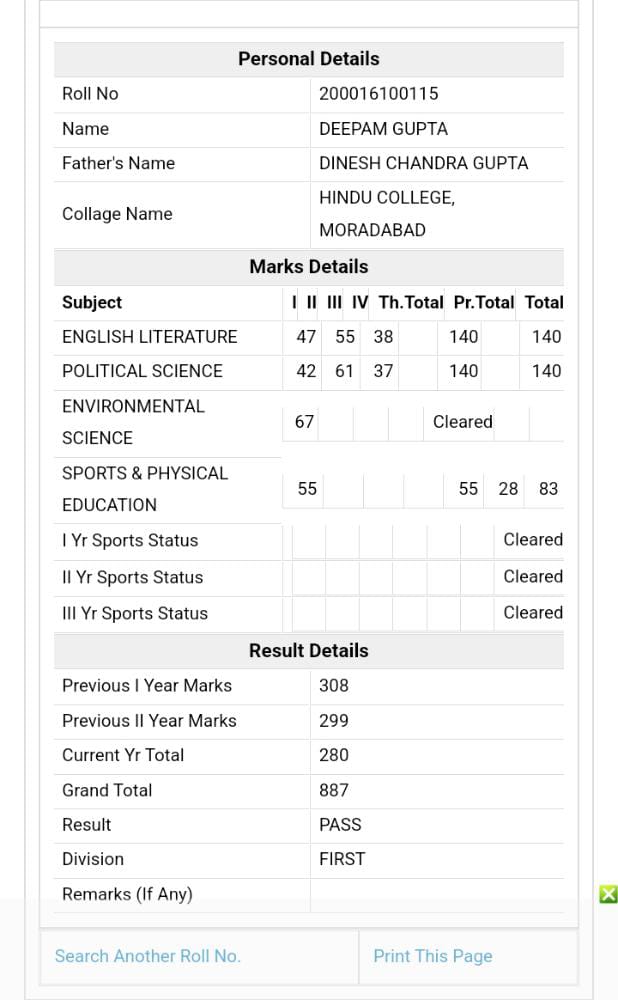Image resolution: width=618 pixels, height=1000 pixels.
Task: Dismiss the green close icon
Action: point(608,894)
